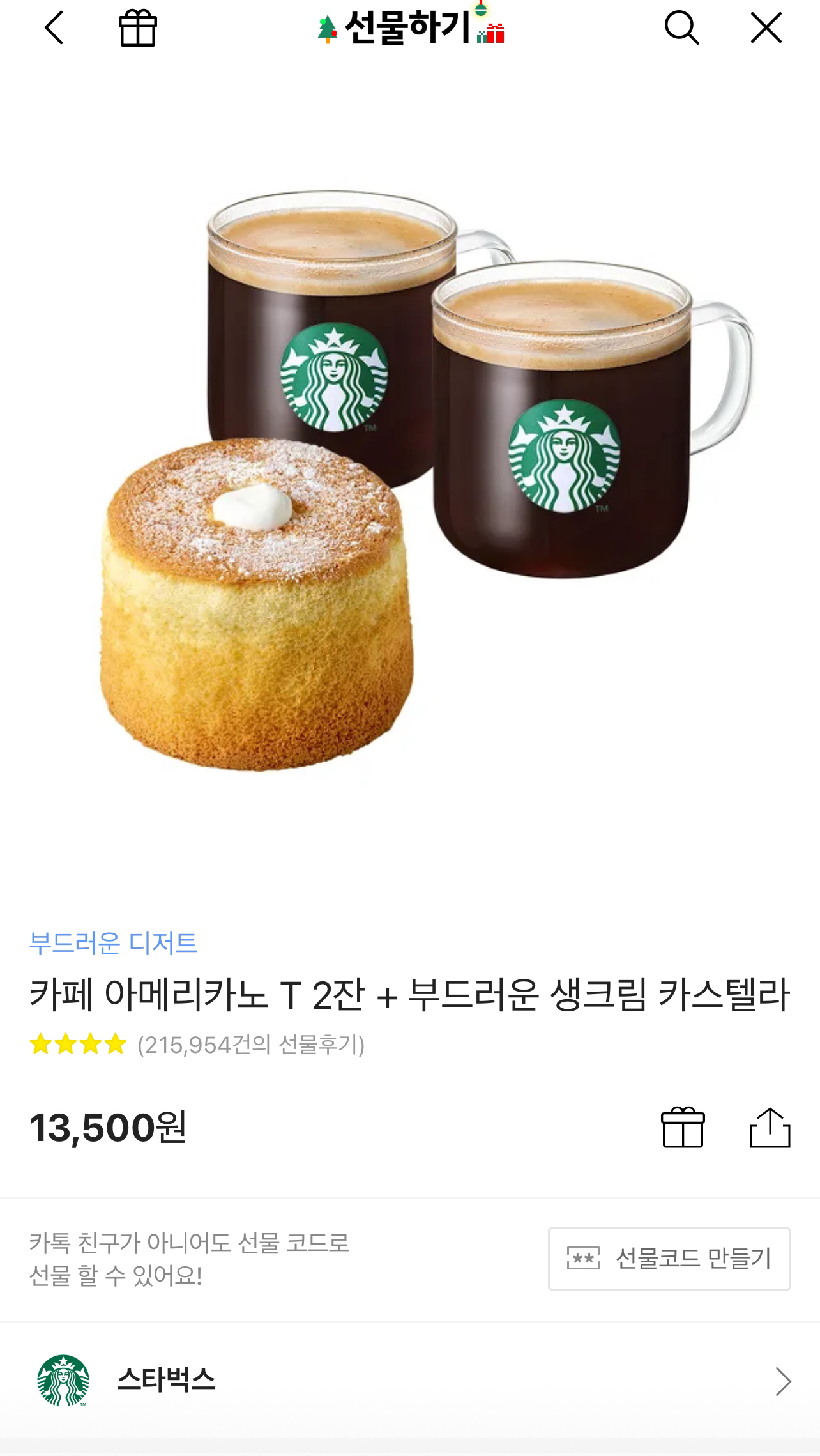Close the 선물하기 page

point(766,29)
